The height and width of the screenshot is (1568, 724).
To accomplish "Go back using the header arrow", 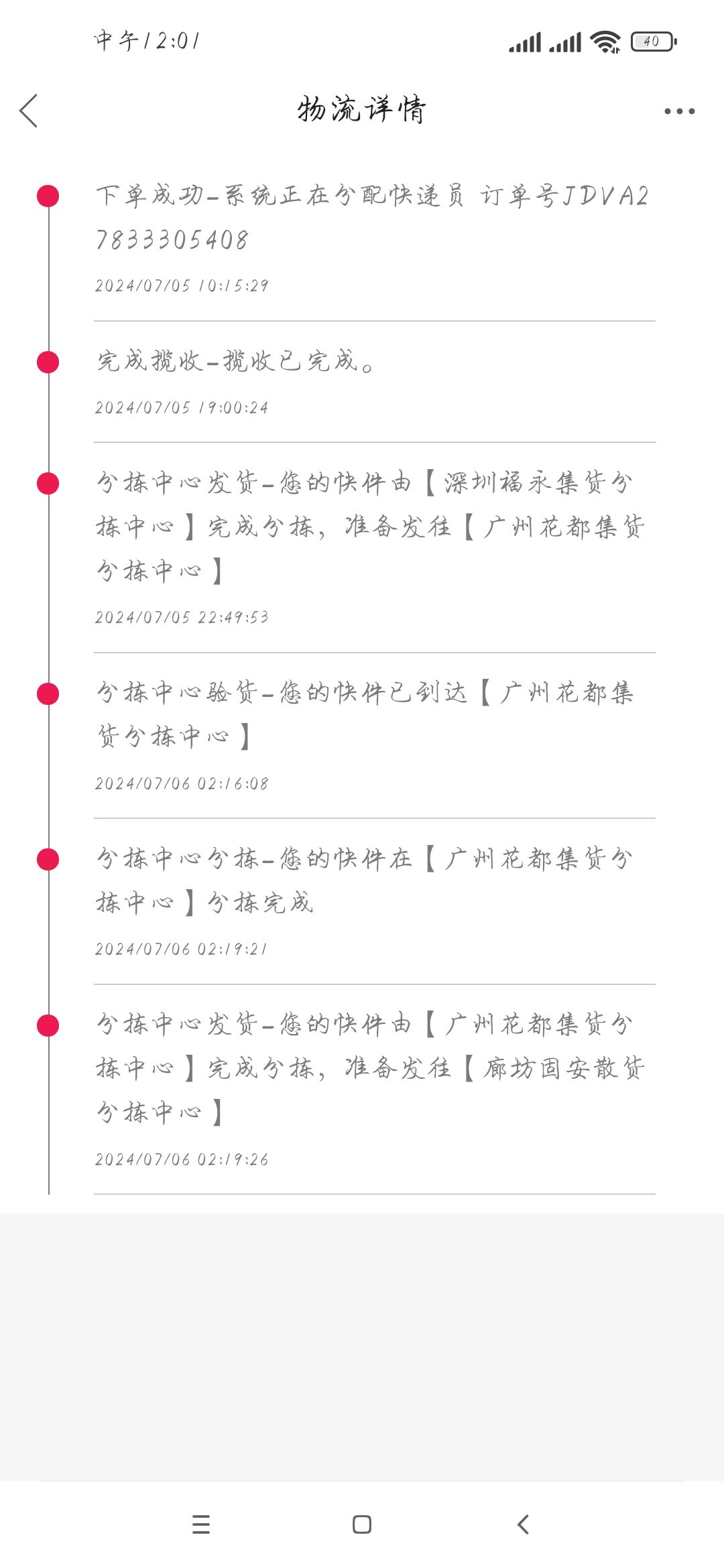I will 28,111.
